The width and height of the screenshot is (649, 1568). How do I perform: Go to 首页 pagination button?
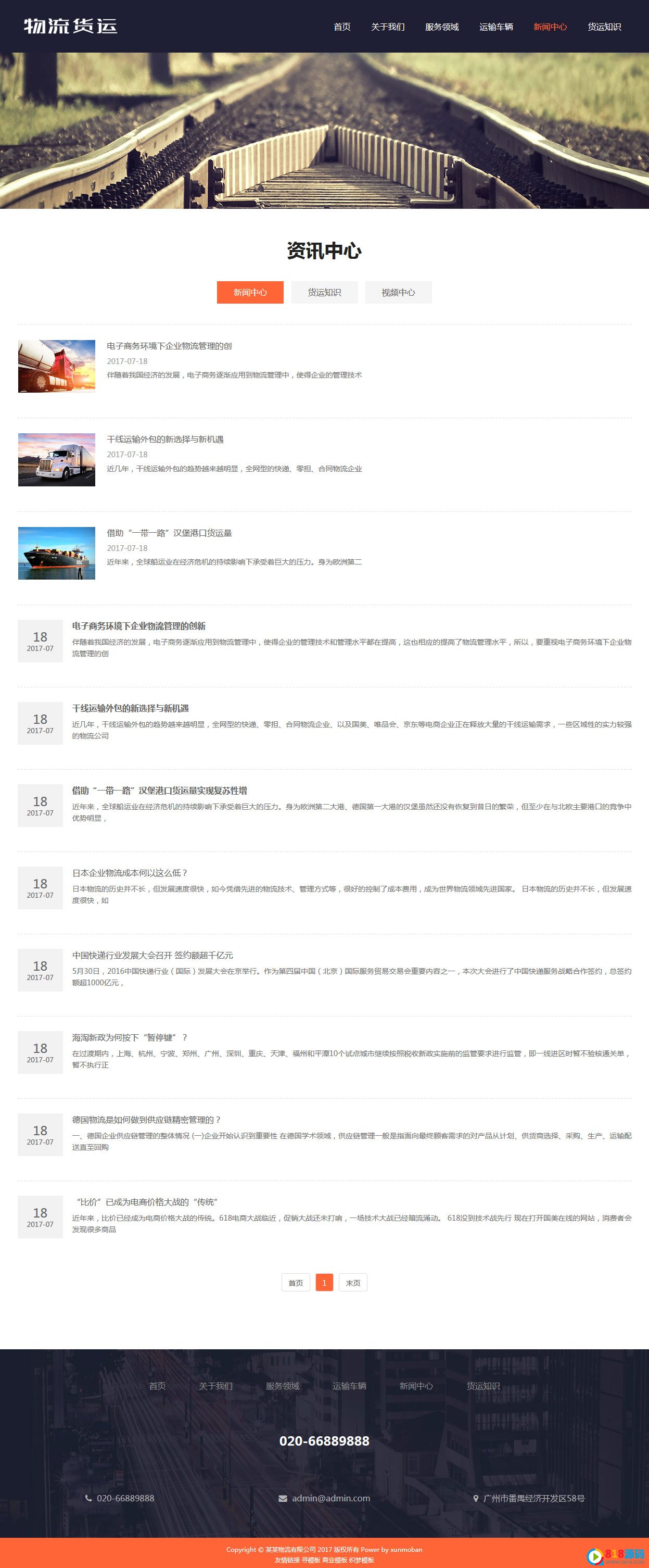pos(296,1283)
